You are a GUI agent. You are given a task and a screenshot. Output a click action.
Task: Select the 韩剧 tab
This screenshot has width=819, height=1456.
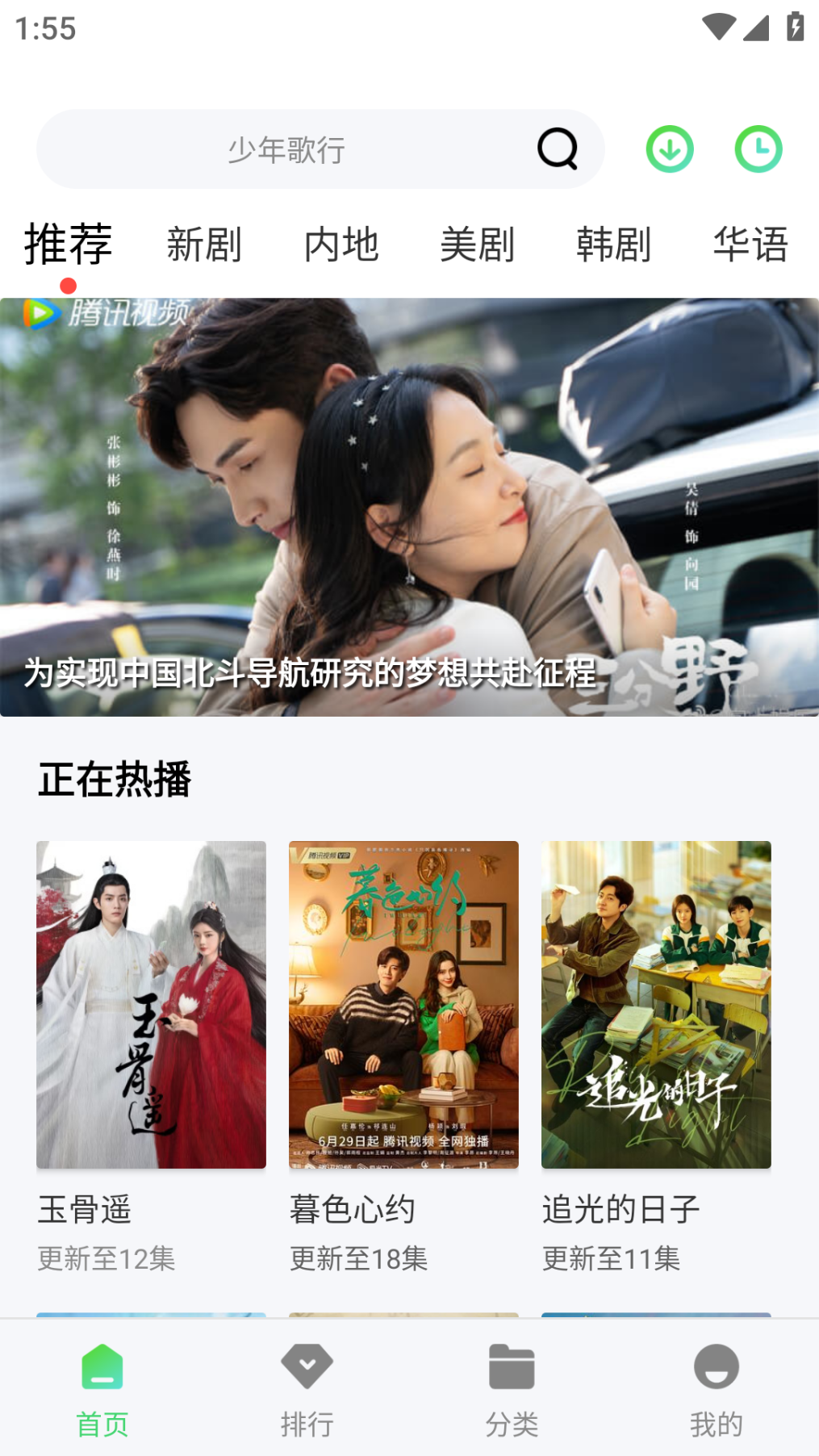pos(613,245)
